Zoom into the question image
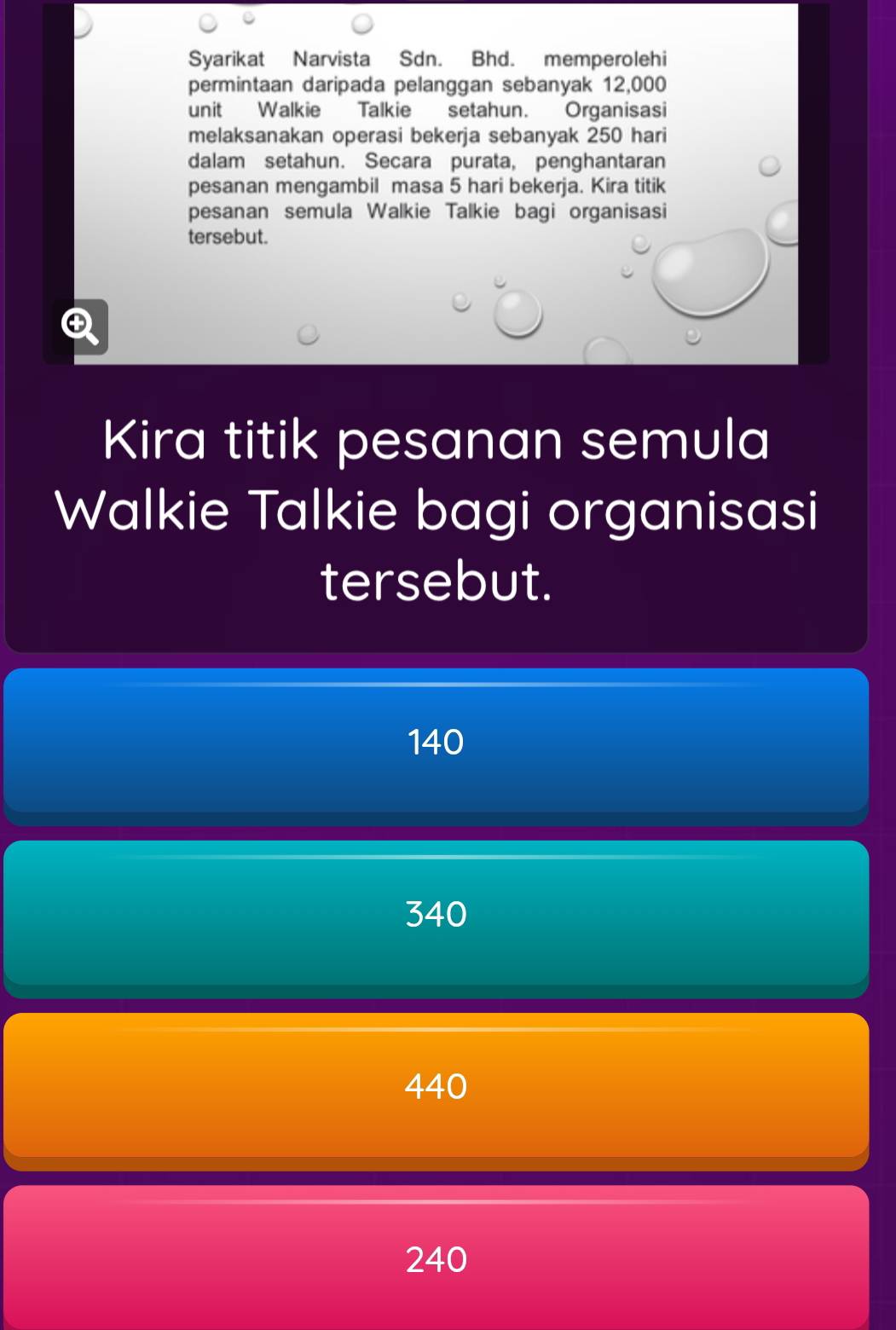 pos(79,326)
